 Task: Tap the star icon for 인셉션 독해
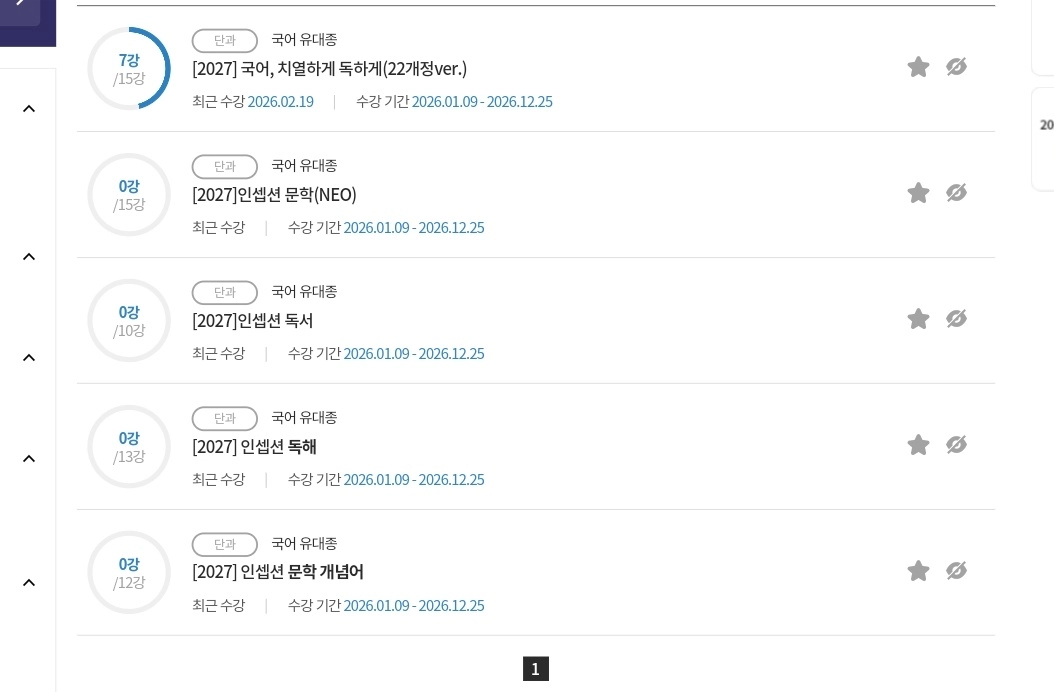918,445
